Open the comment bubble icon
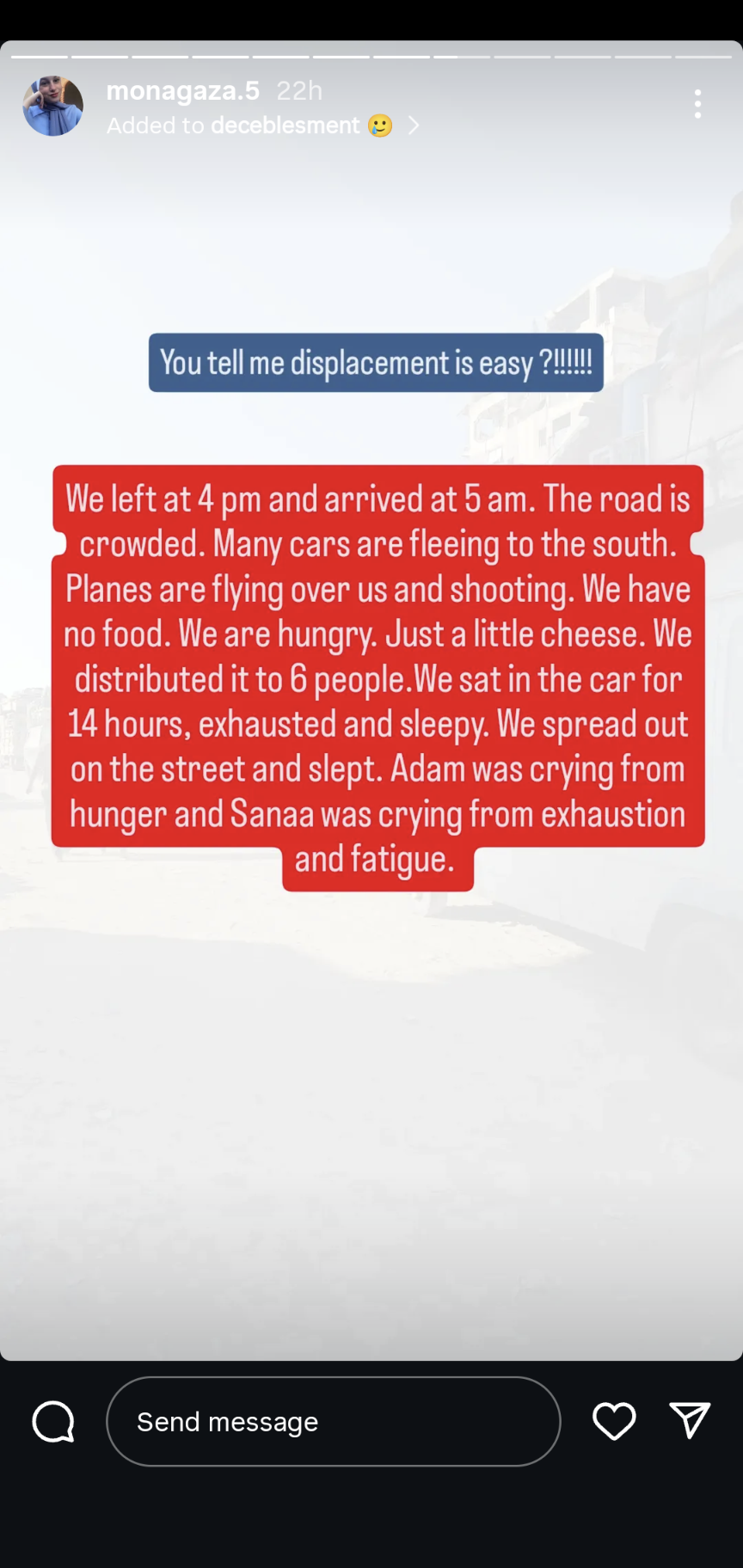 point(53,1422)
